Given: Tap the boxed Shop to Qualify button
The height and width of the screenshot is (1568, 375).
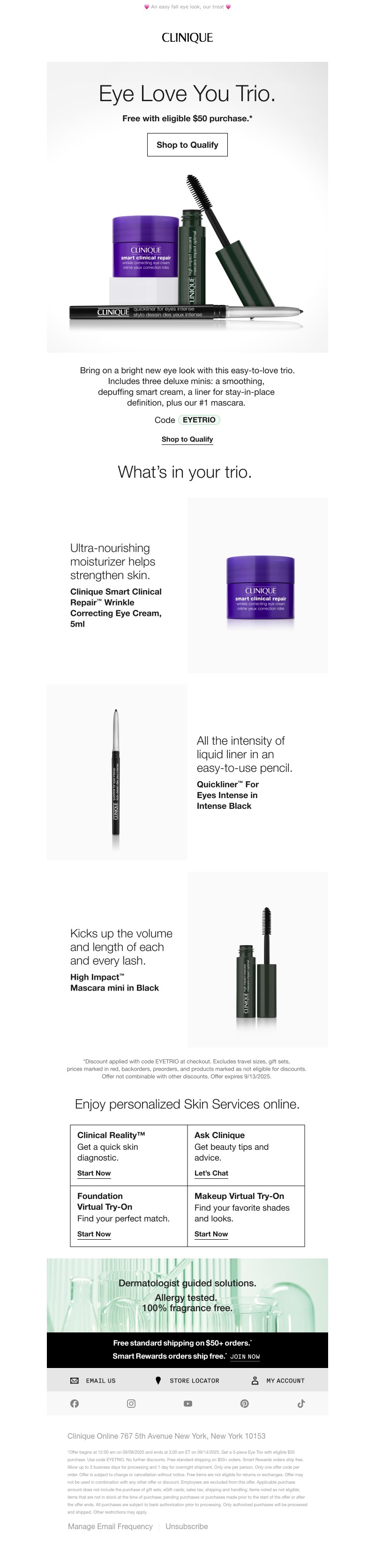Looking at the screenshot, I should point(187,145).
